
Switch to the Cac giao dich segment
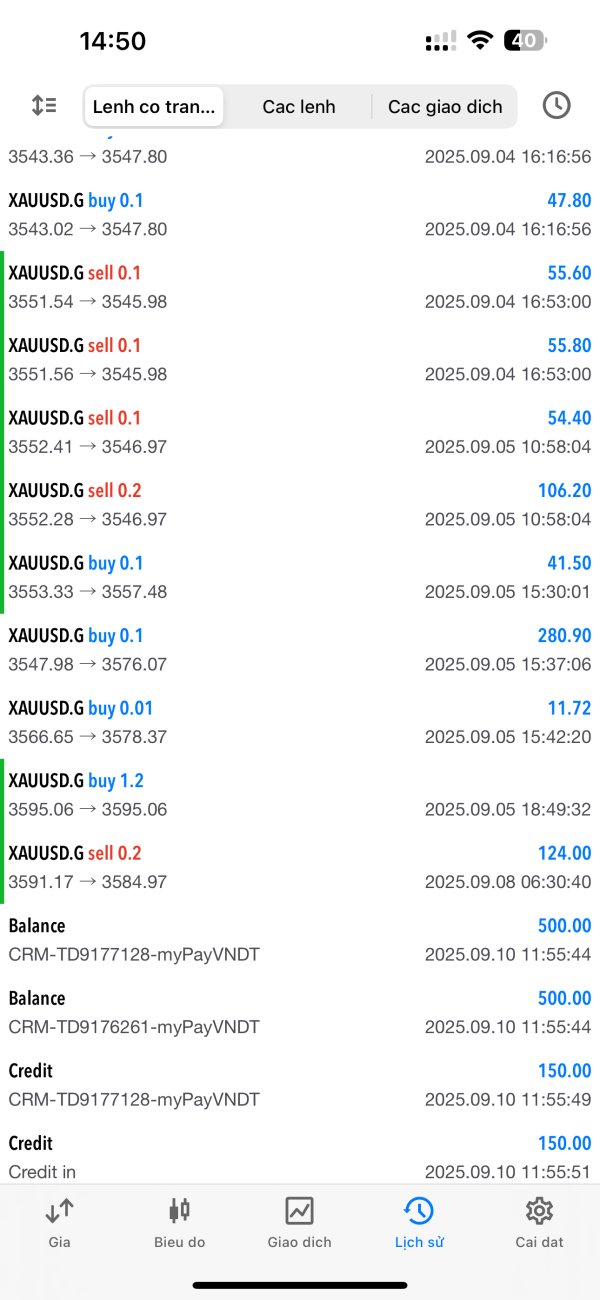point(445,106)
